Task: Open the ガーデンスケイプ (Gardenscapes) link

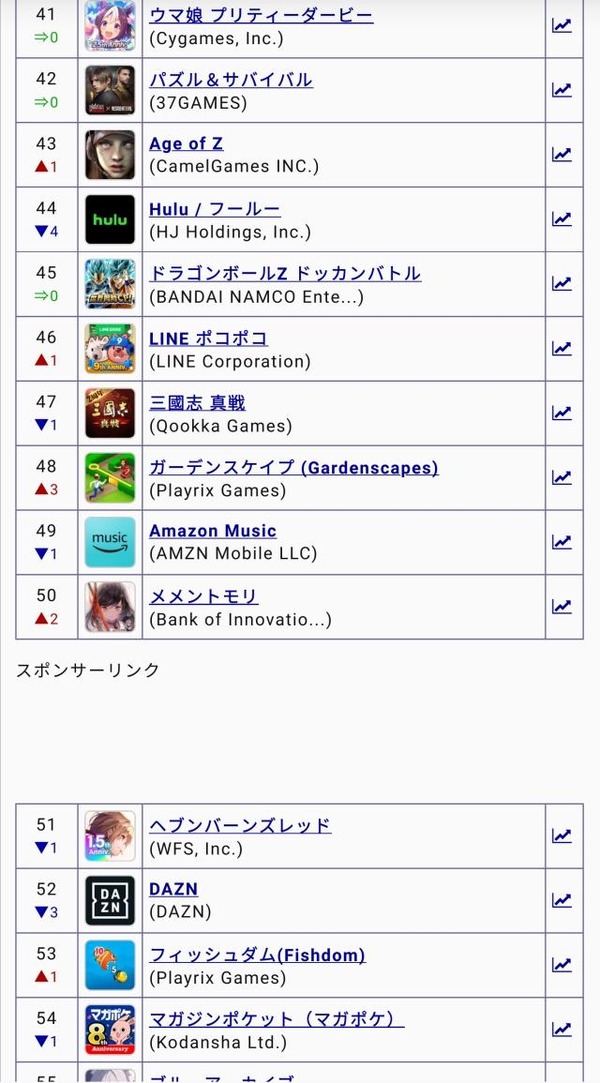Action: click(x=293, y=468)
